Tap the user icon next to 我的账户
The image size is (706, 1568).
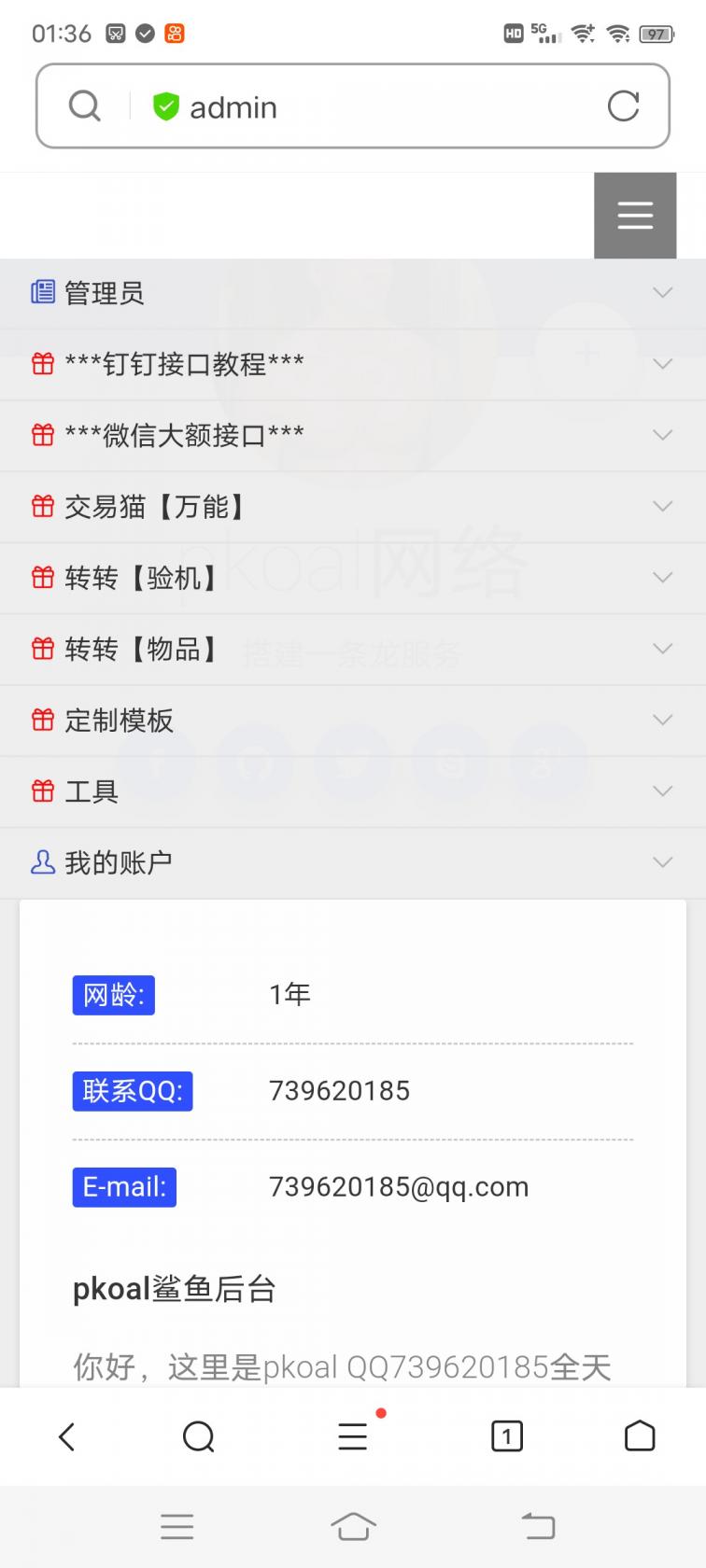tap(42, 862)
